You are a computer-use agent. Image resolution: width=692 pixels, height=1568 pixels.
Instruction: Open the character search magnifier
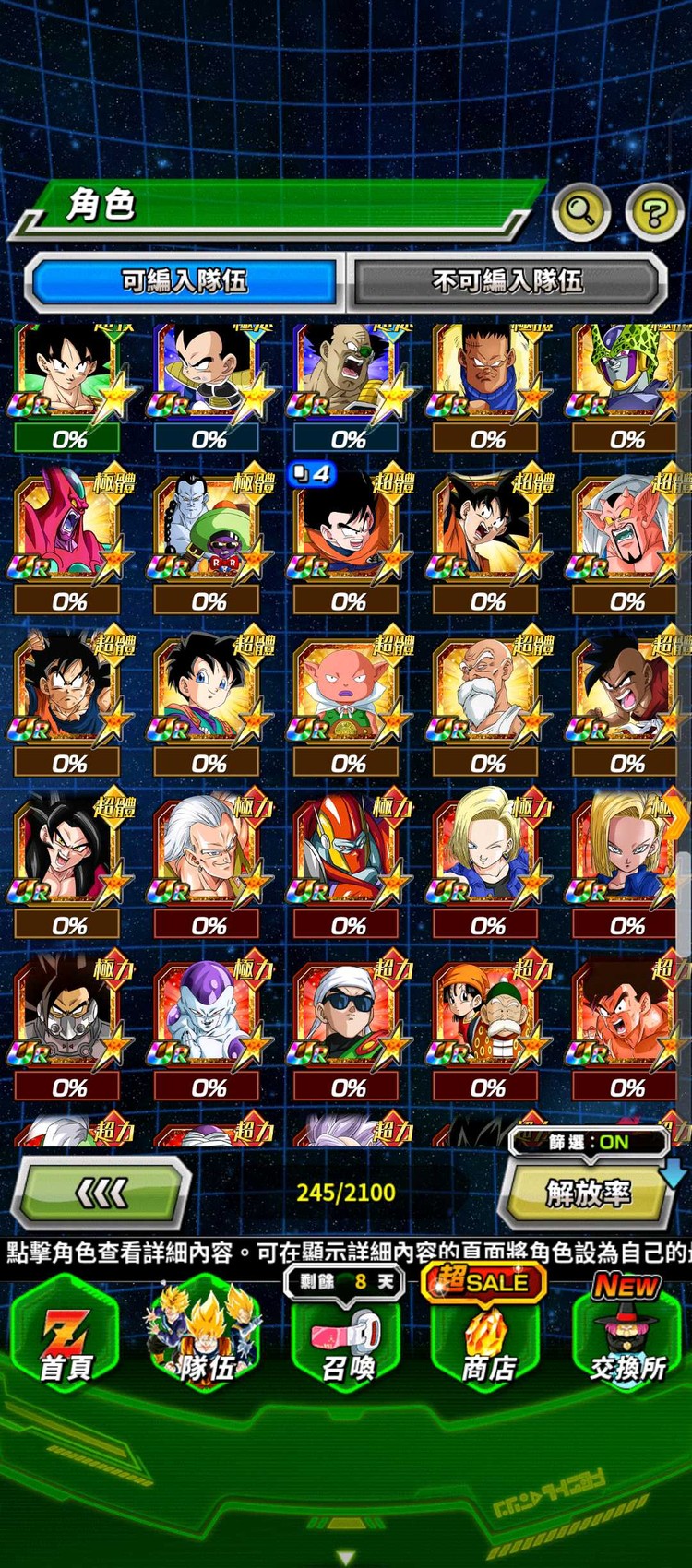coord(580,211)
